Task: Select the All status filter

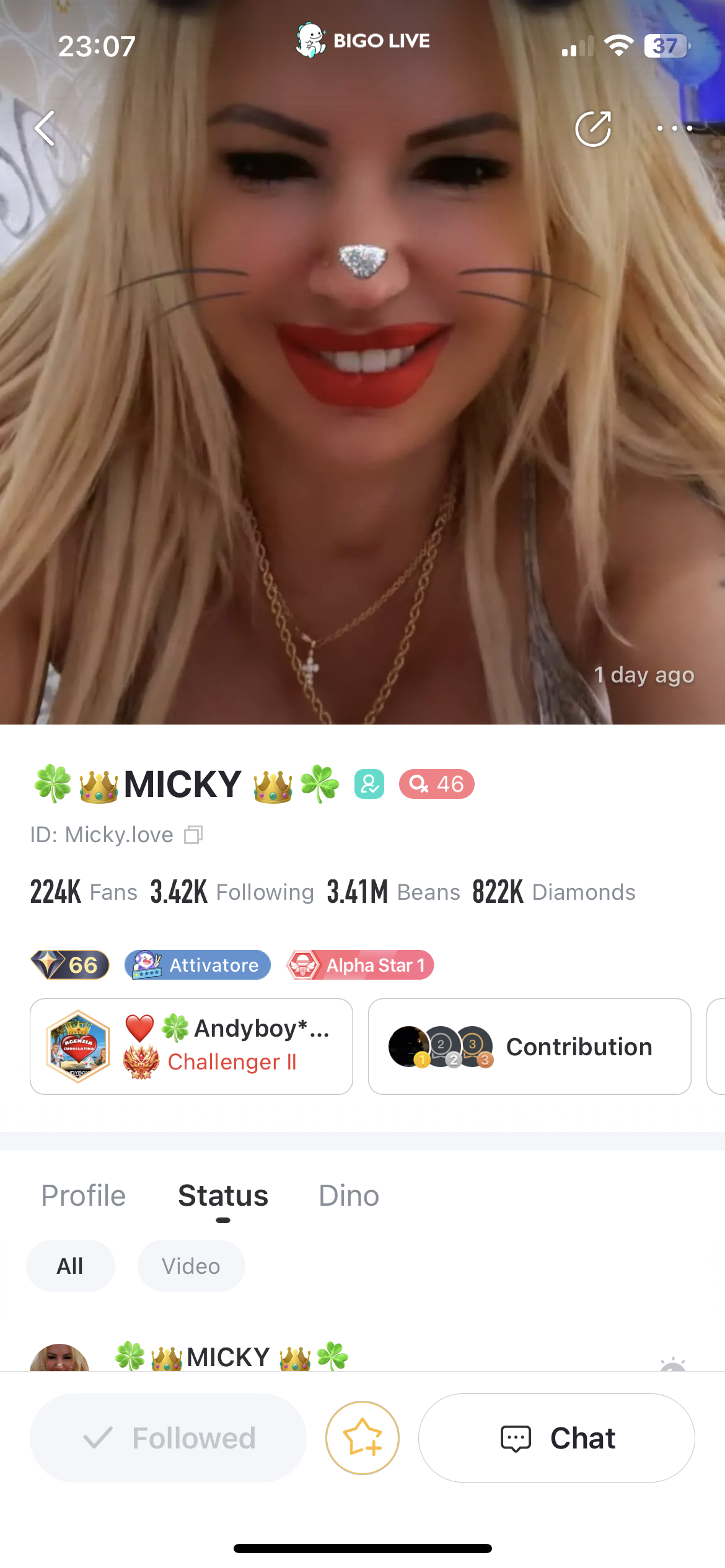Action: click(x=70, y=1266)
